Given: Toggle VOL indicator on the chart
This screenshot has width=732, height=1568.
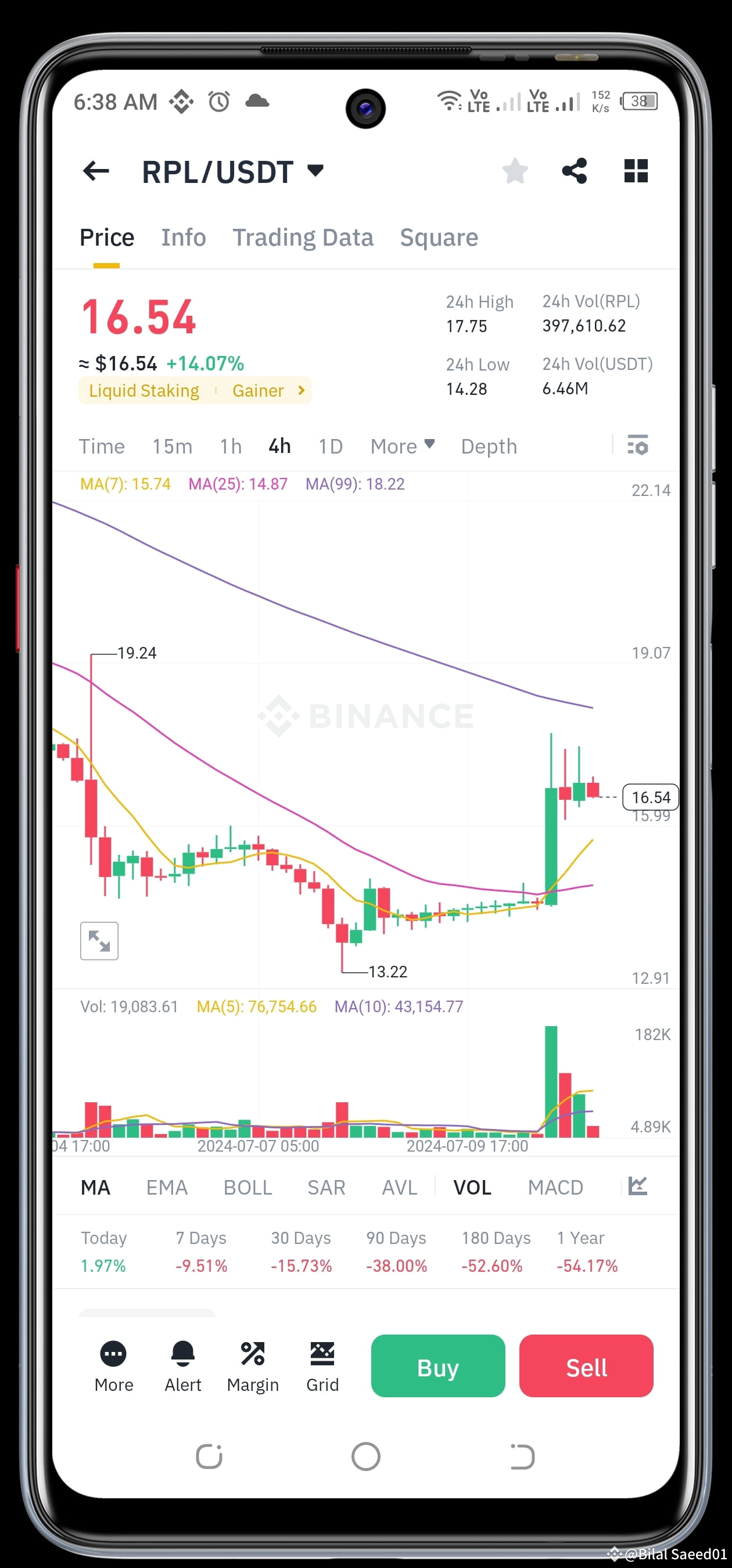Looking at the screenshot, I should pos(471,1186).
